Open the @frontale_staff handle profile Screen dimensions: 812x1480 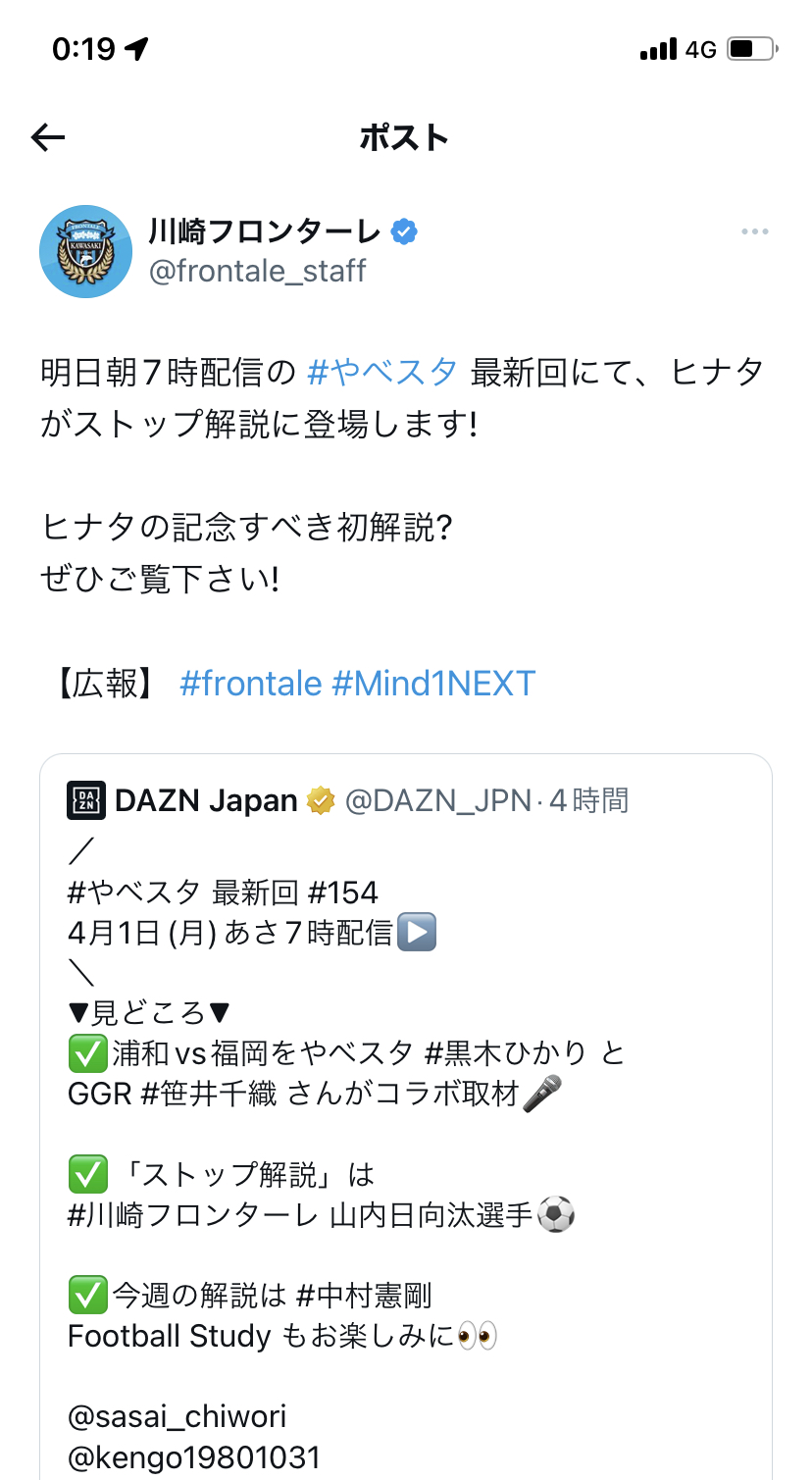click(x=258, y=271)
